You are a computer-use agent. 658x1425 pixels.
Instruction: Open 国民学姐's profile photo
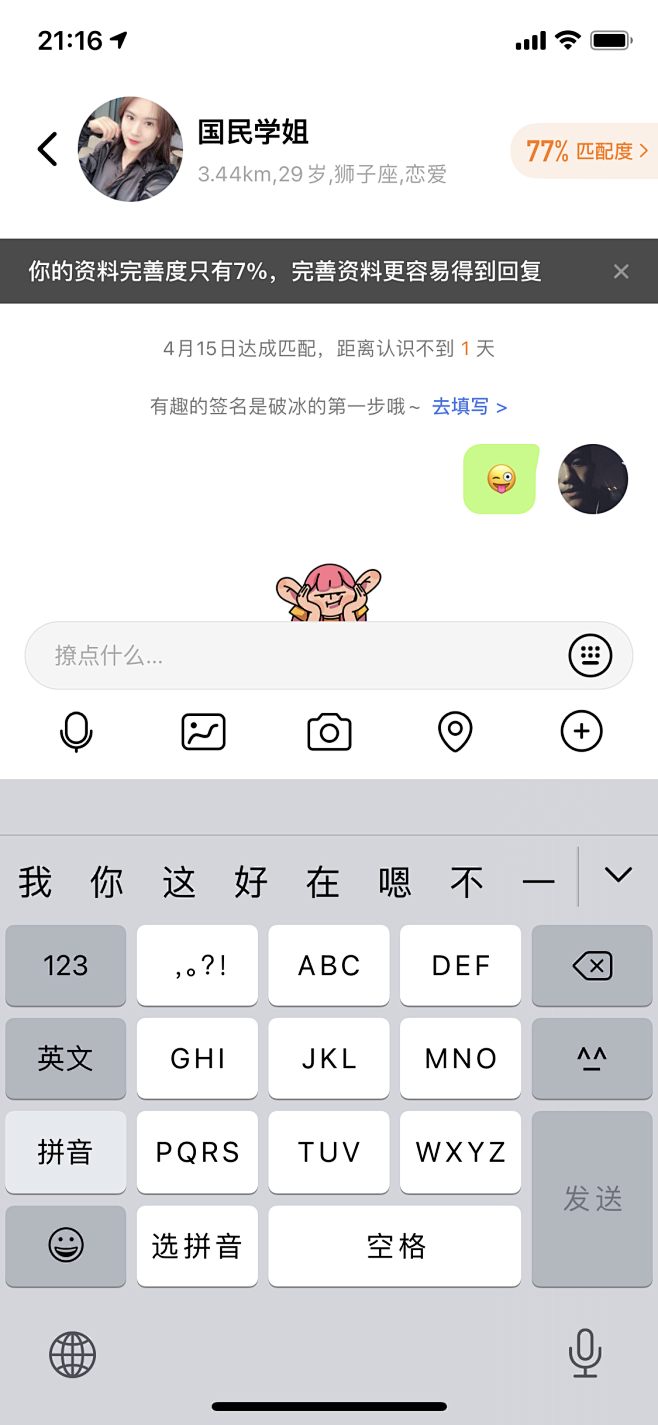130,149
